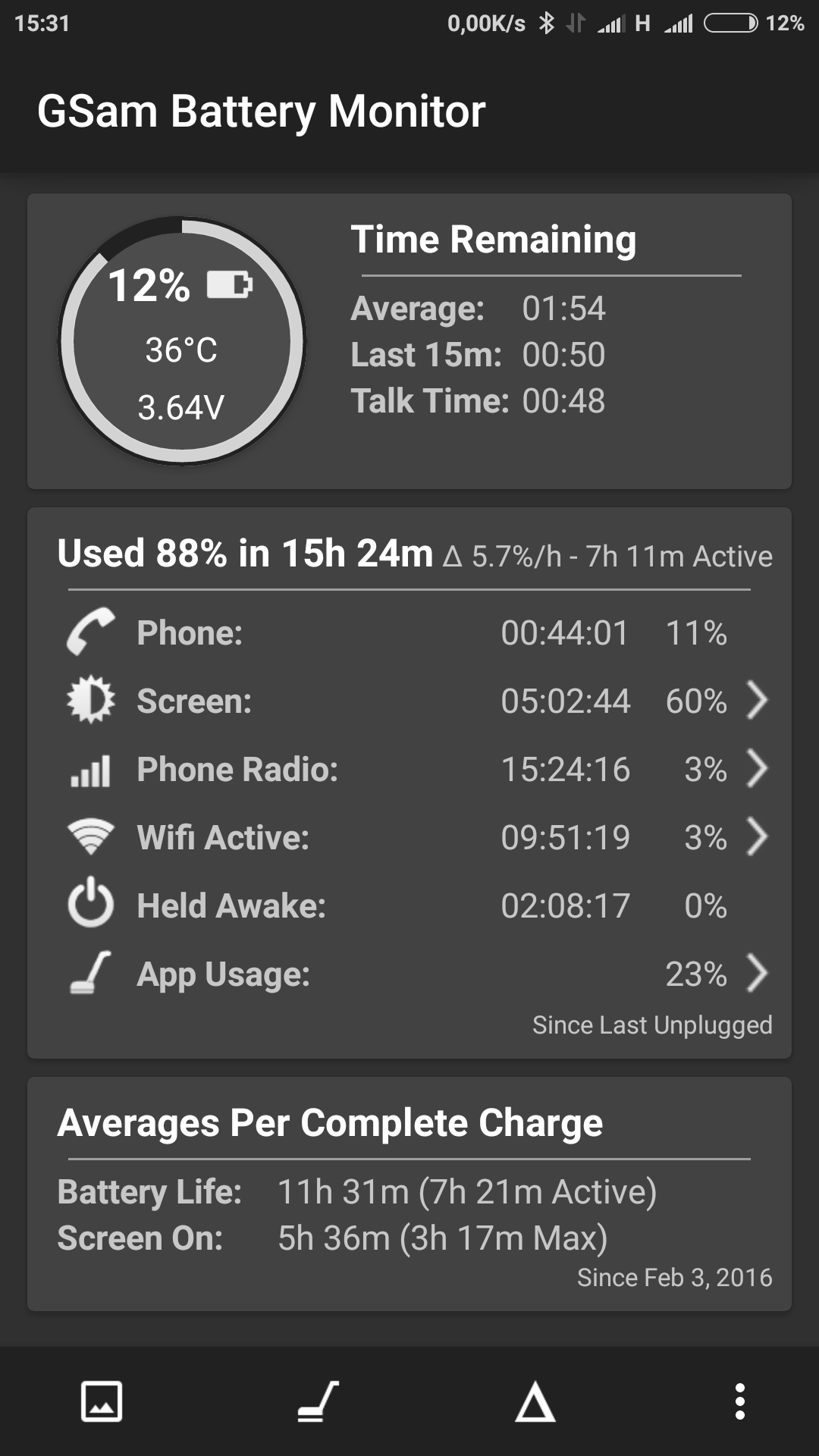Open the chart icon in bottom toolbar
819x1456 pixels.
pyautogui.click(x=102, y=1401)
